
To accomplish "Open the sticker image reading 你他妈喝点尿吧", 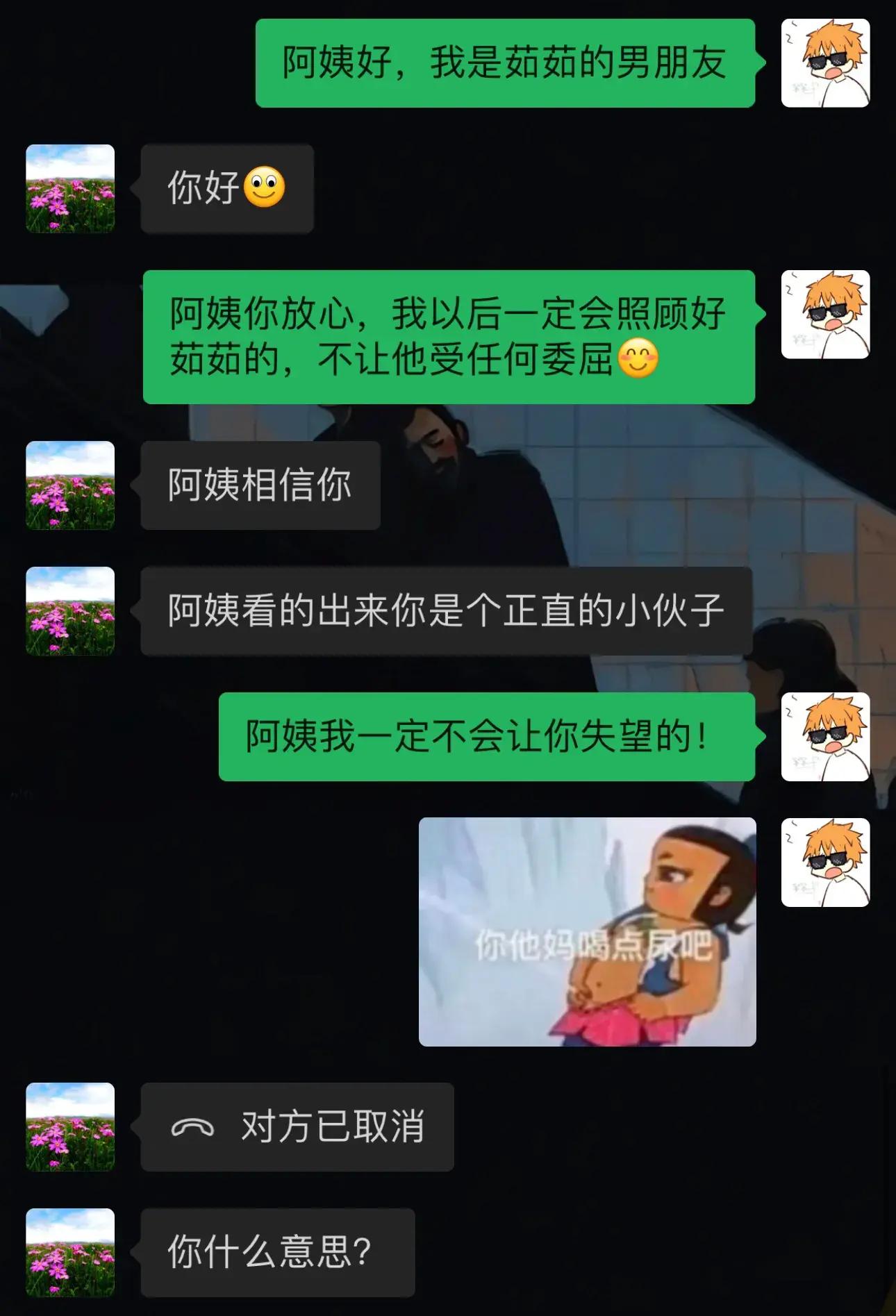I will pyautogui.click(x=587, y=931).
